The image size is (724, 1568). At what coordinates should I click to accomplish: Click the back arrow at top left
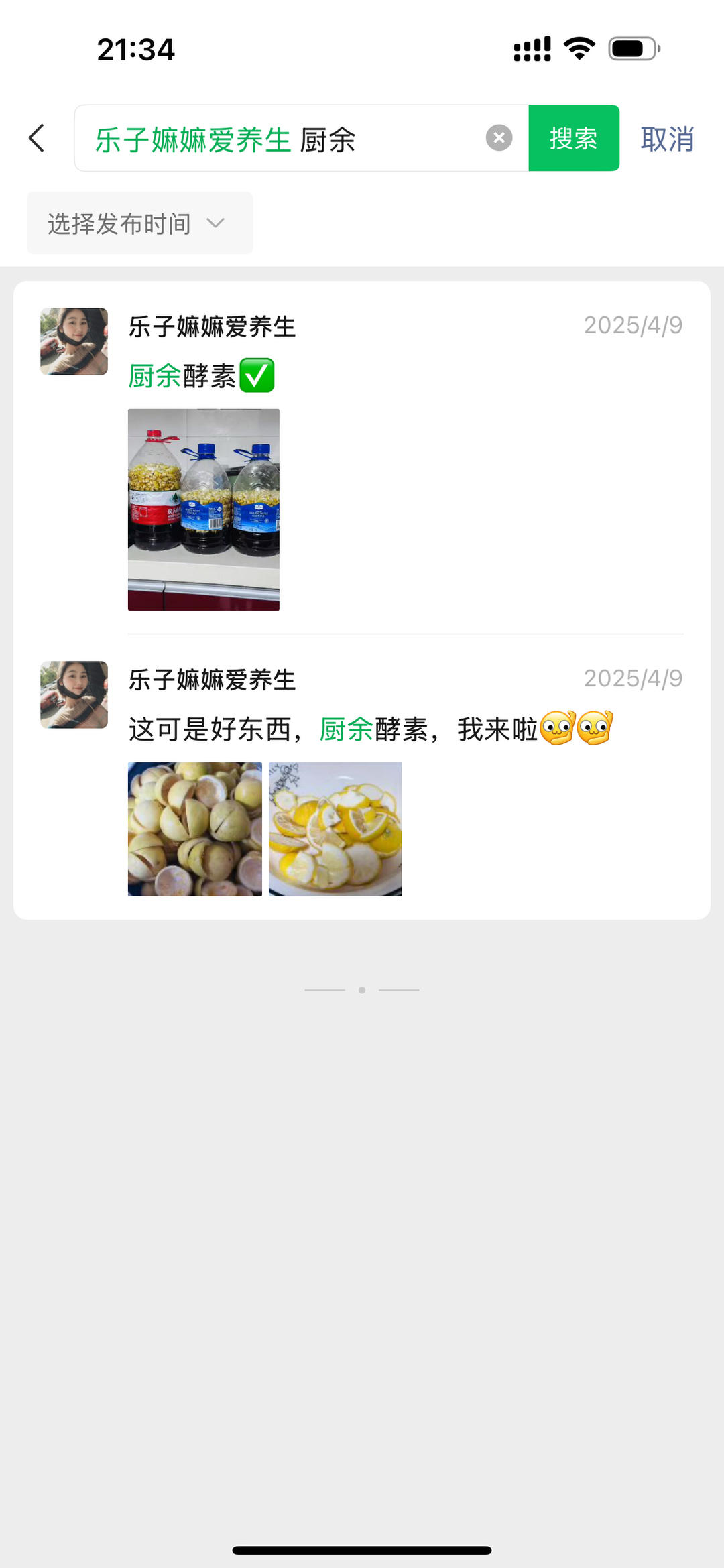(36, 137)
